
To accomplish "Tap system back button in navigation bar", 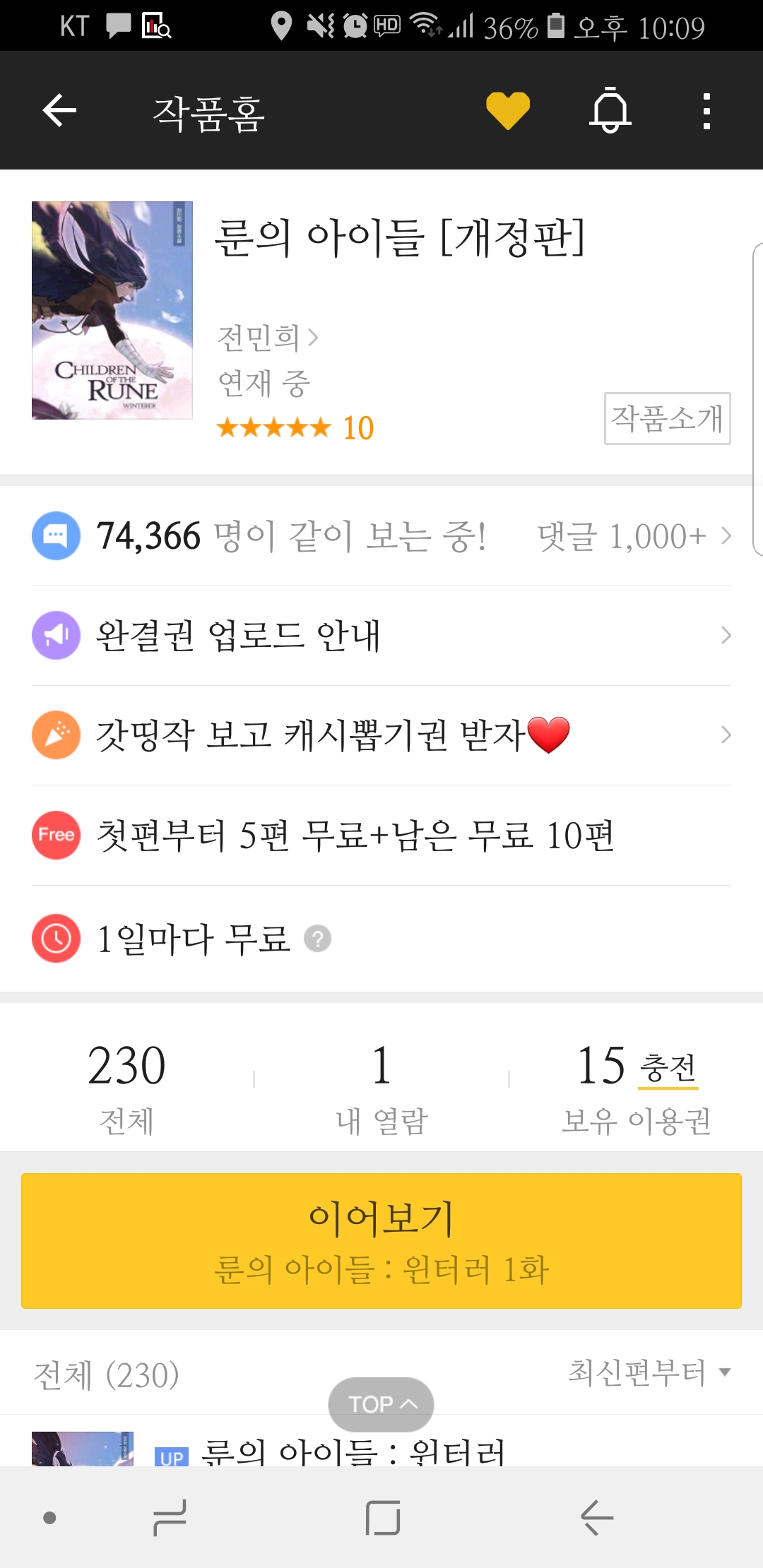I will click(597, 1517).
